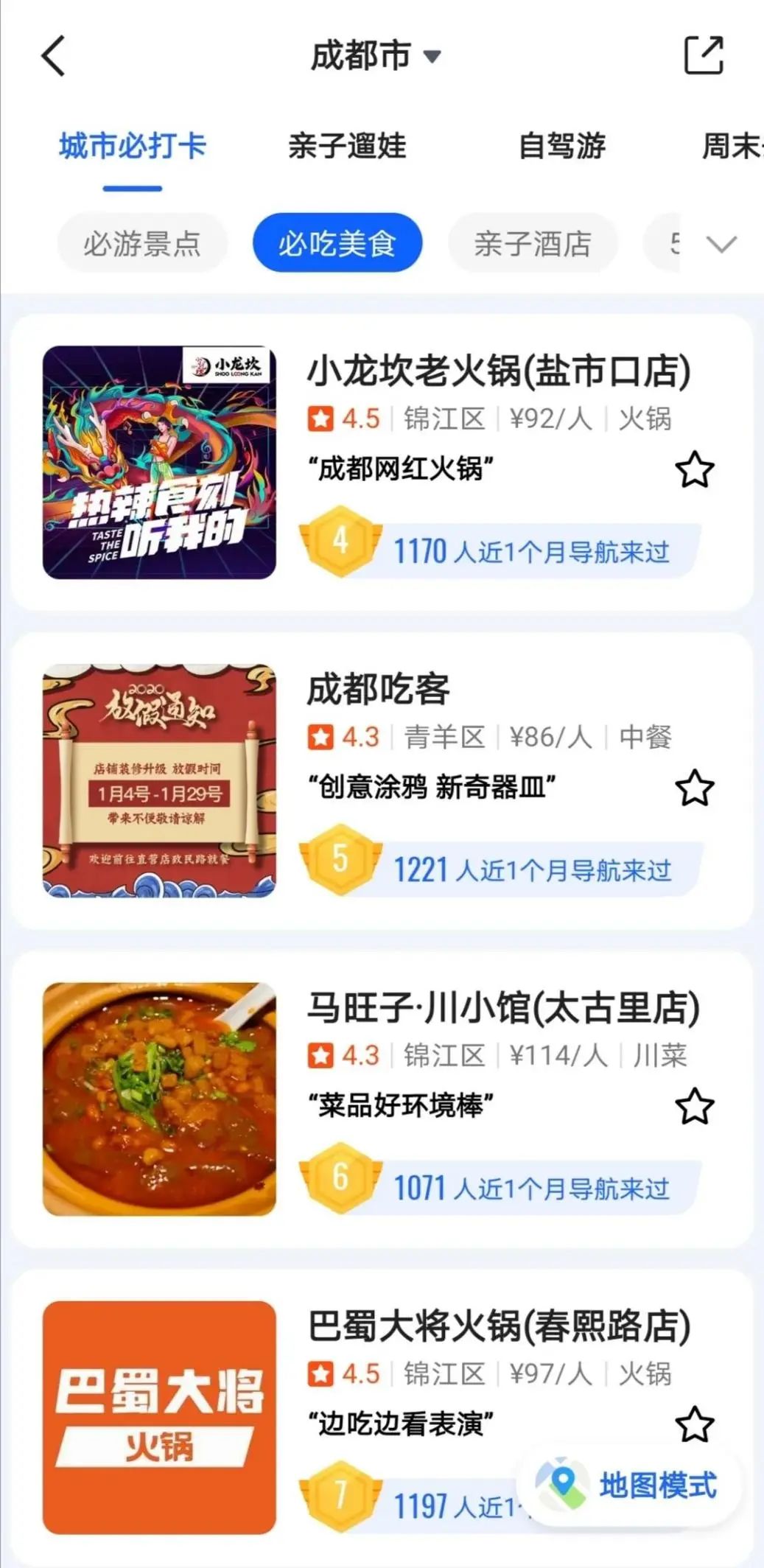Open the 巴蜀大将火锅(春熙路店) card

click(499, 1326)
